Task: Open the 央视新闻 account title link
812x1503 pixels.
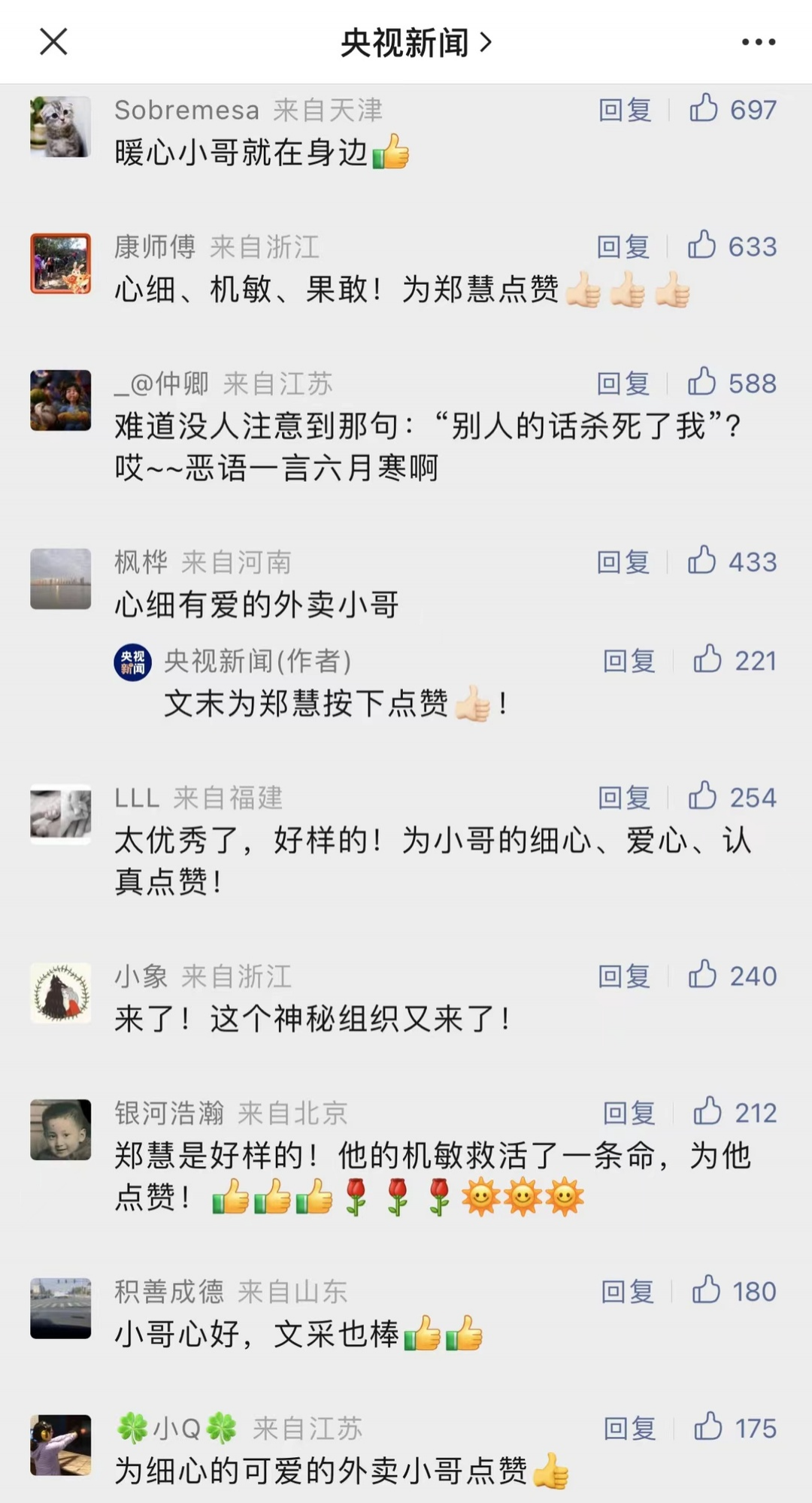Action: coord(416,43)
